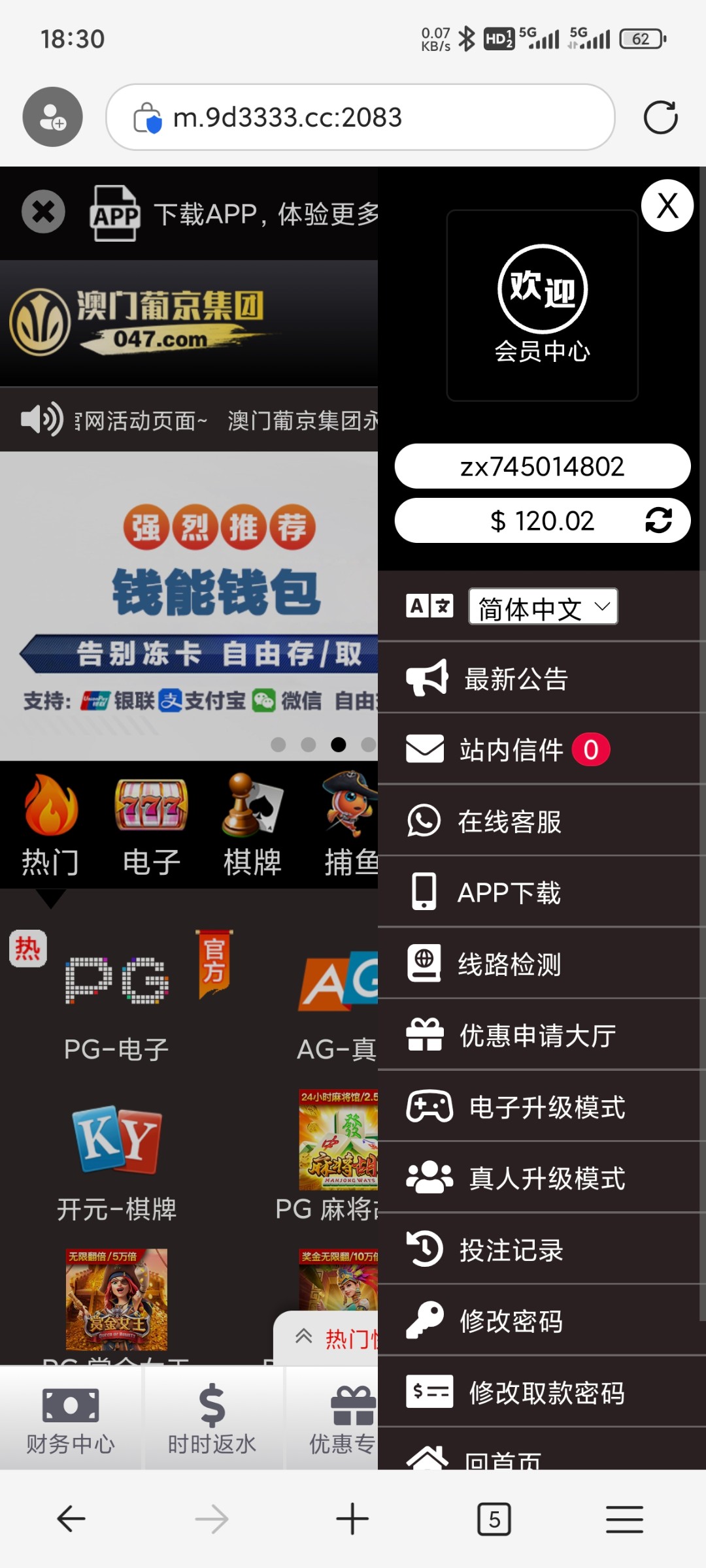706x1568 pixels.
Task: Open the browser tabs switcher
Action: pyautogui.click(x=494, y=1519)
